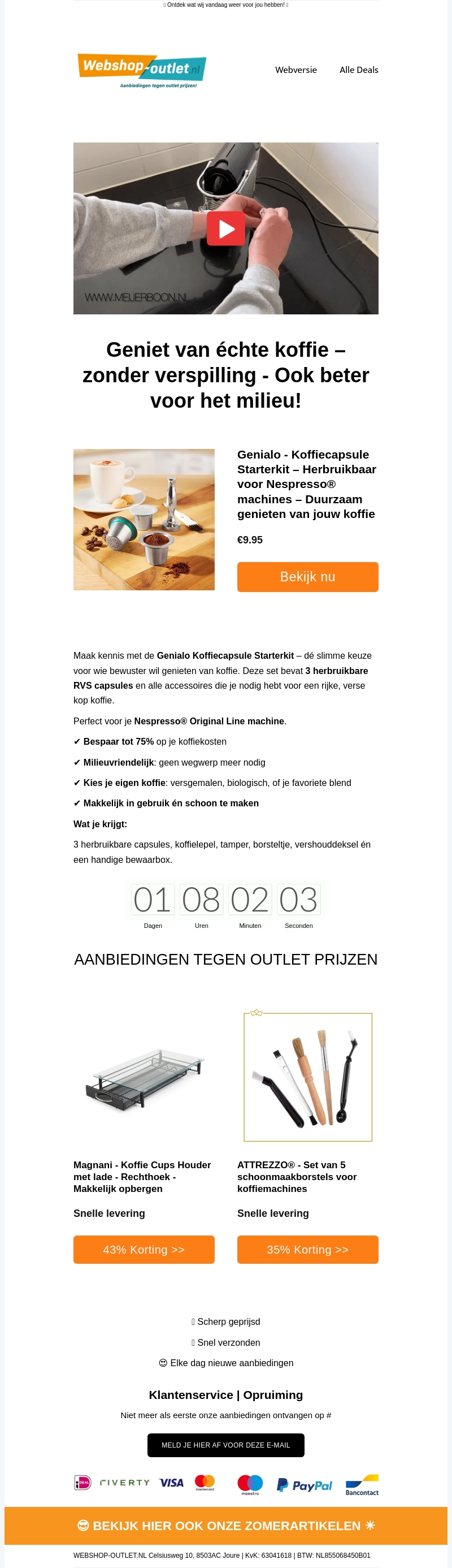This screenshot has width=452, height=1568.
Task: Open the Alle Deals link
Action: (x=358, y=70)
